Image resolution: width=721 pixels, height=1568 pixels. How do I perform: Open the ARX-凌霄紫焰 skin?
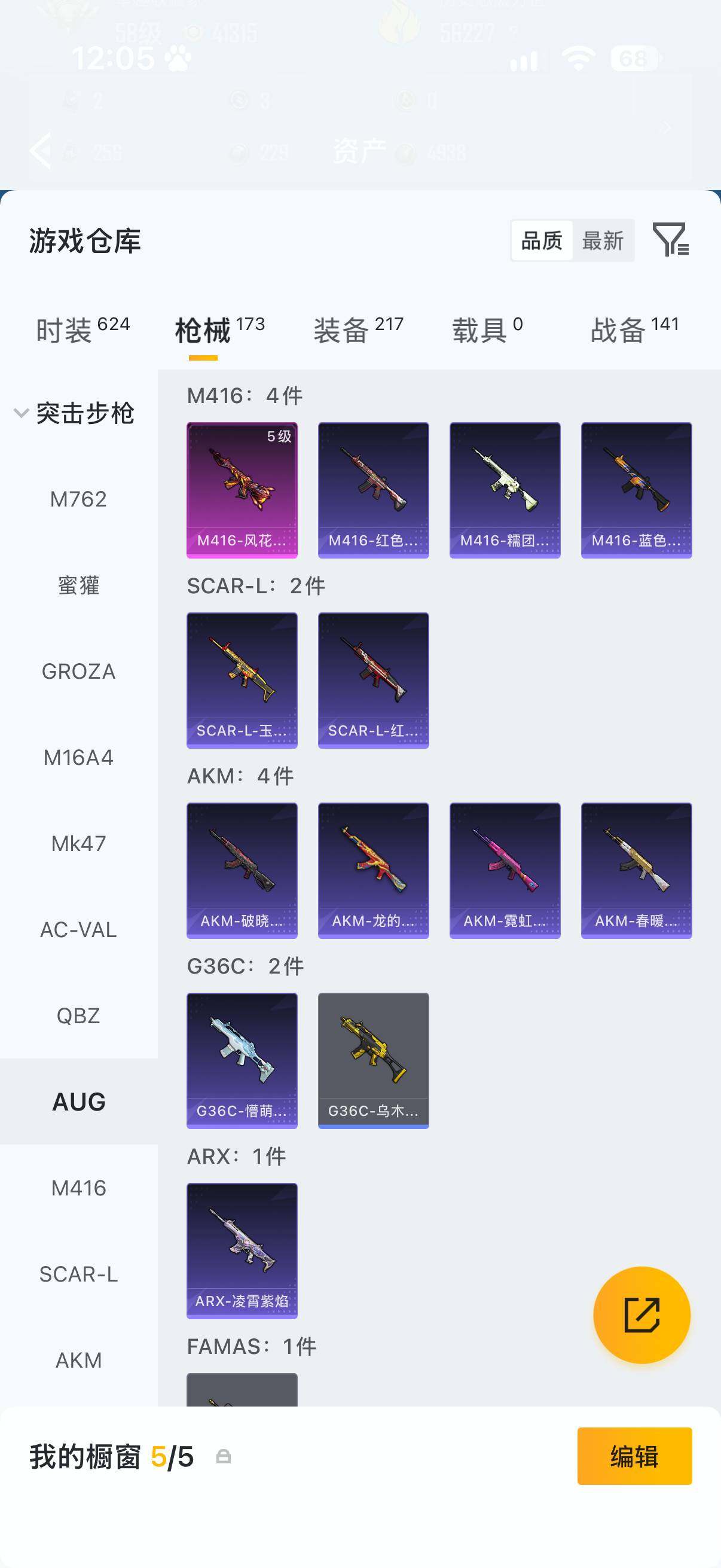coord(242,1250)
